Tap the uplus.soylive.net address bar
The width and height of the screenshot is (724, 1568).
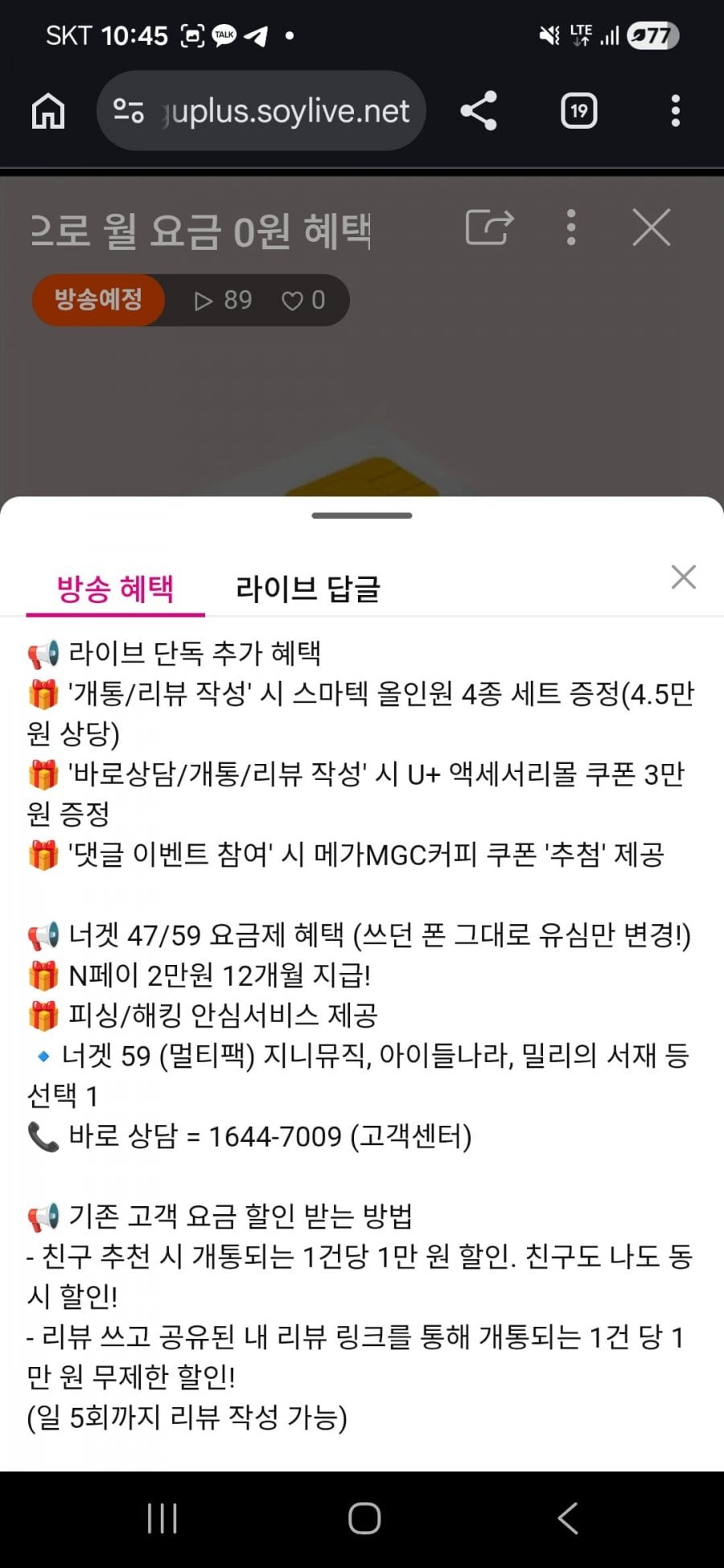tap(261, 111)
